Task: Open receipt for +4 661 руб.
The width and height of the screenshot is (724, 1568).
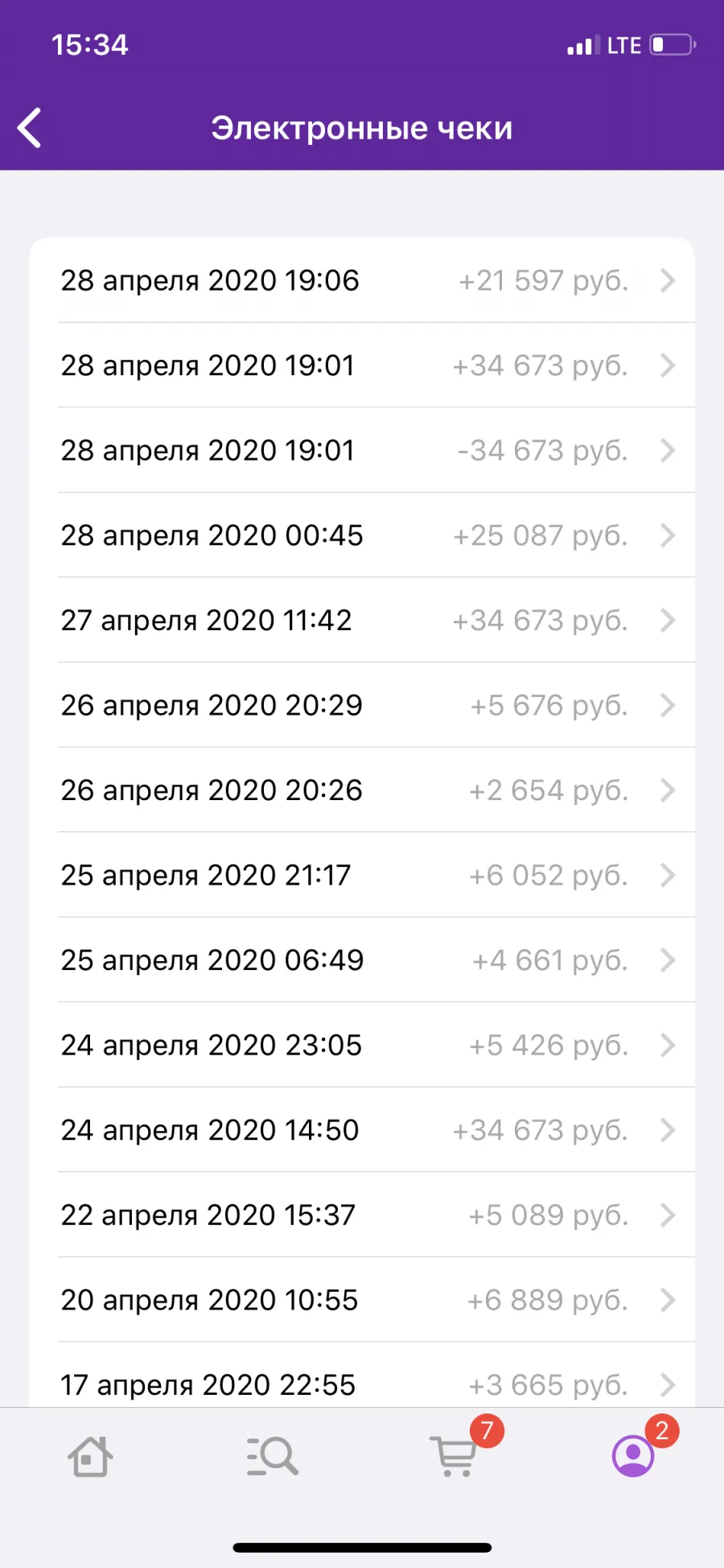Action: (x=362, y=959)
